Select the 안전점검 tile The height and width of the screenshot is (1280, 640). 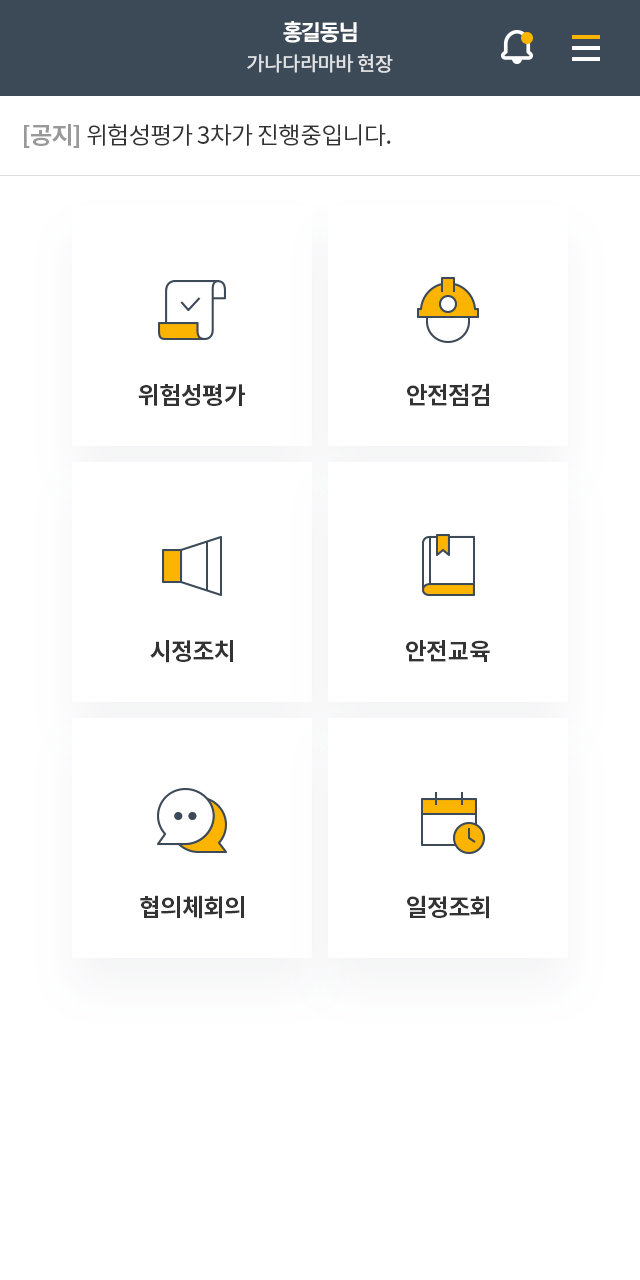tap(448, 326)
